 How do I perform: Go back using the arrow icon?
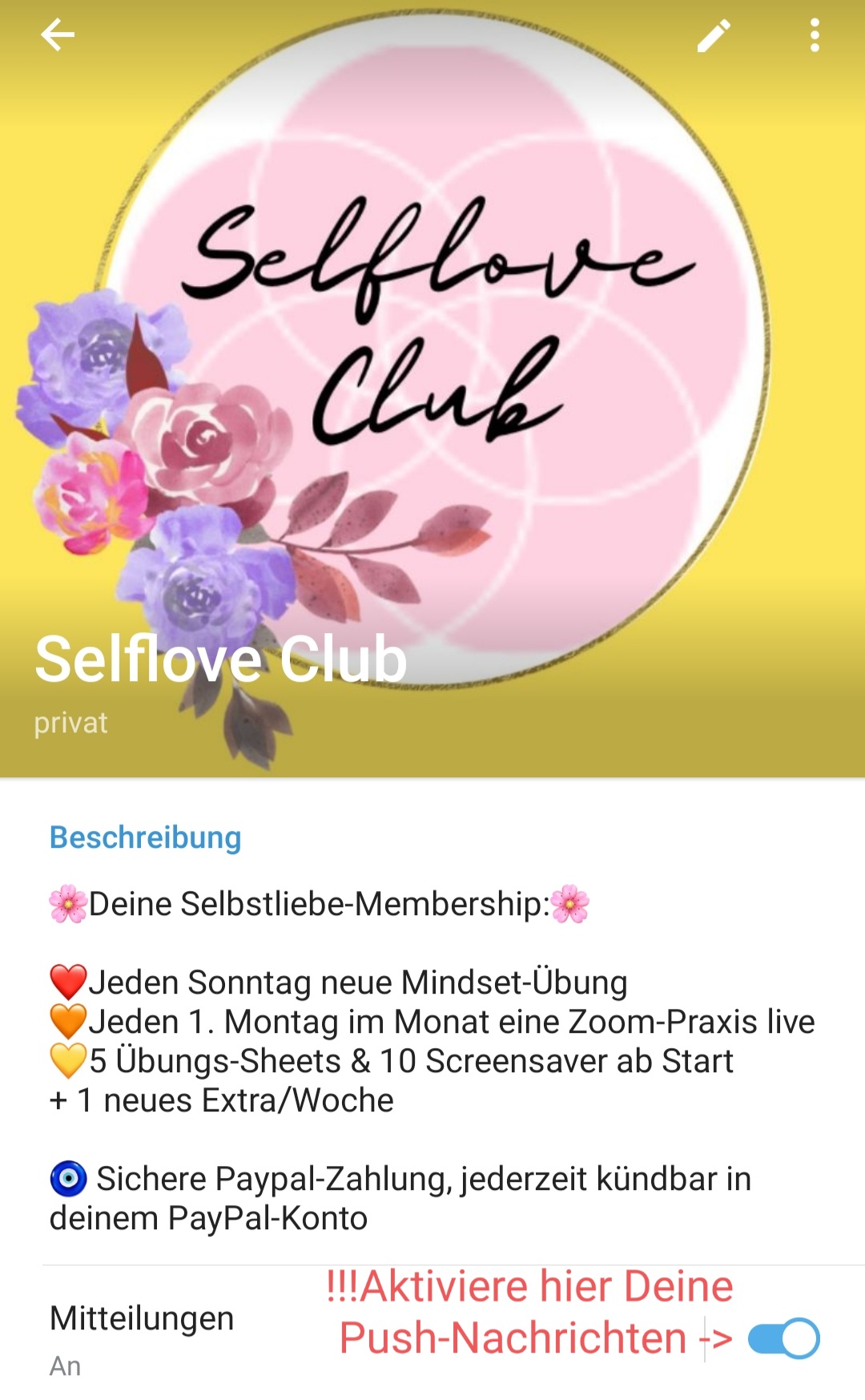[58, 35]
